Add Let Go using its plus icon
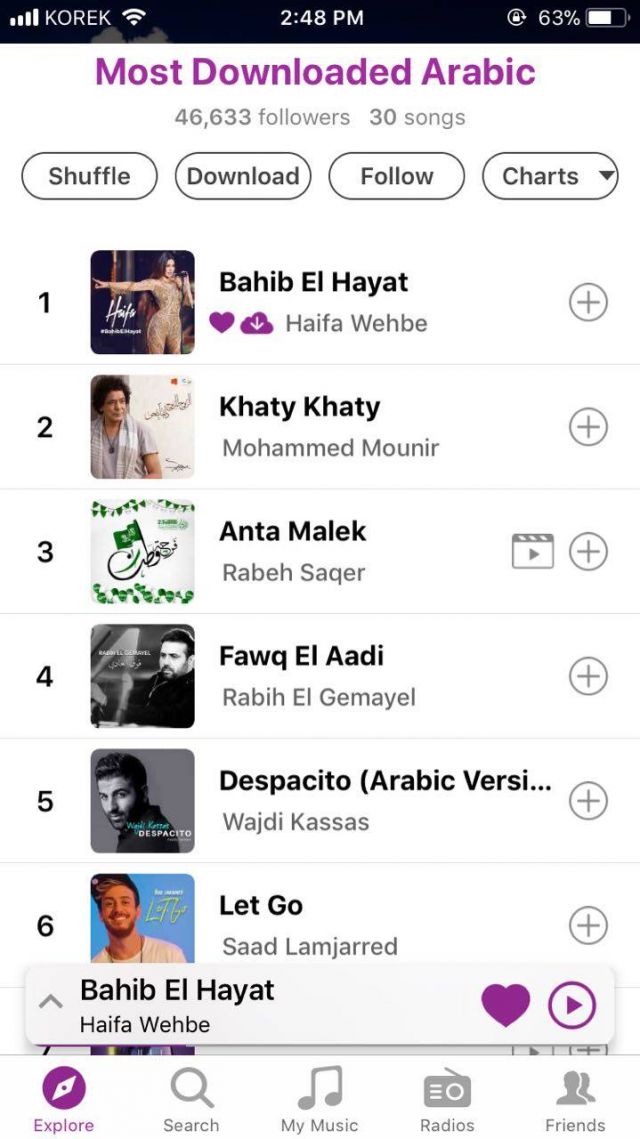 click(x=588, y=925)
